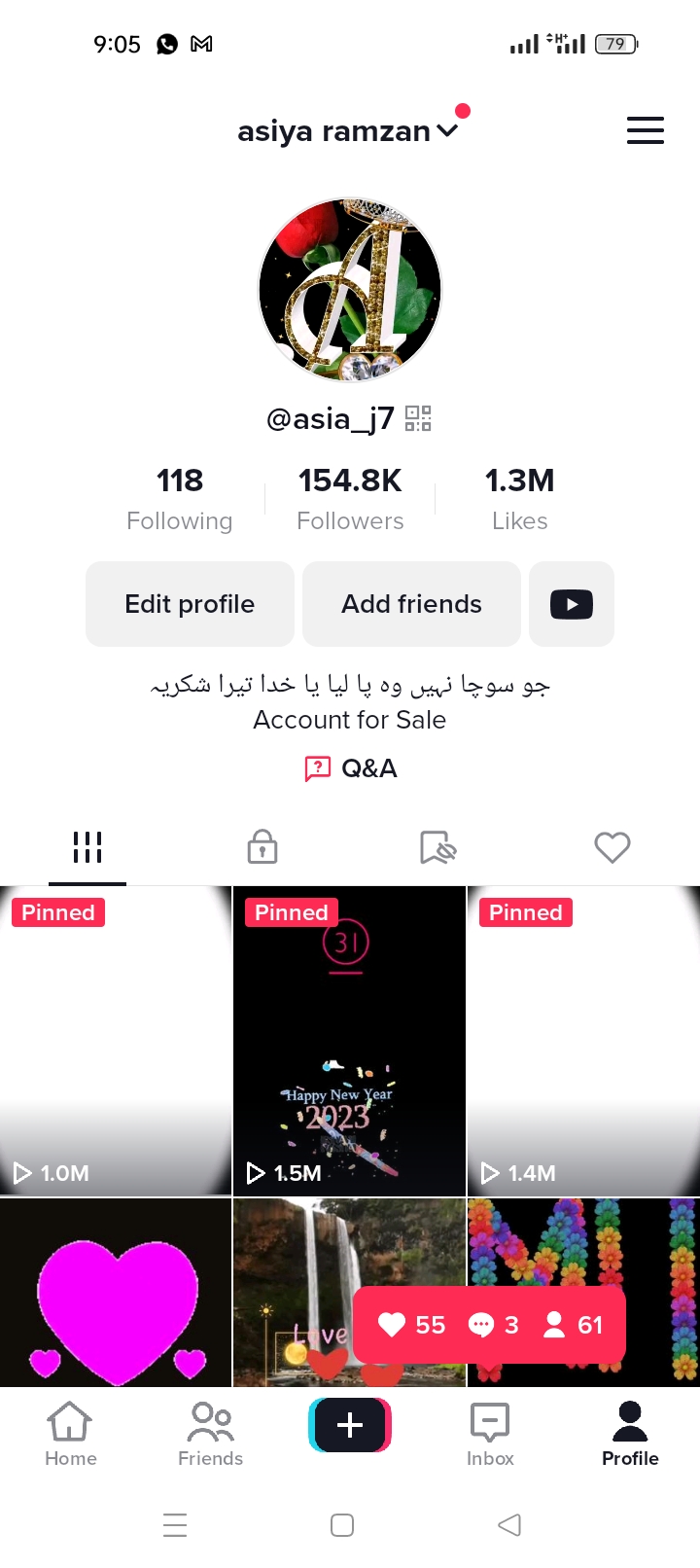Open the Friends tab
Image resolution: width=700 pixels, height=1568 pixels.
(x=210, y=1434)
